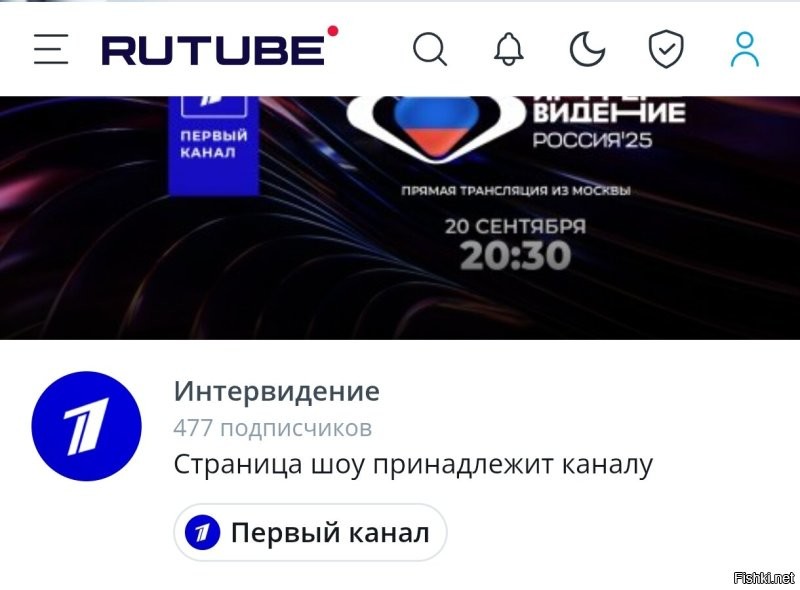Open the hamburger drawer menu
The image size is (800, 590).
point(51,49)
